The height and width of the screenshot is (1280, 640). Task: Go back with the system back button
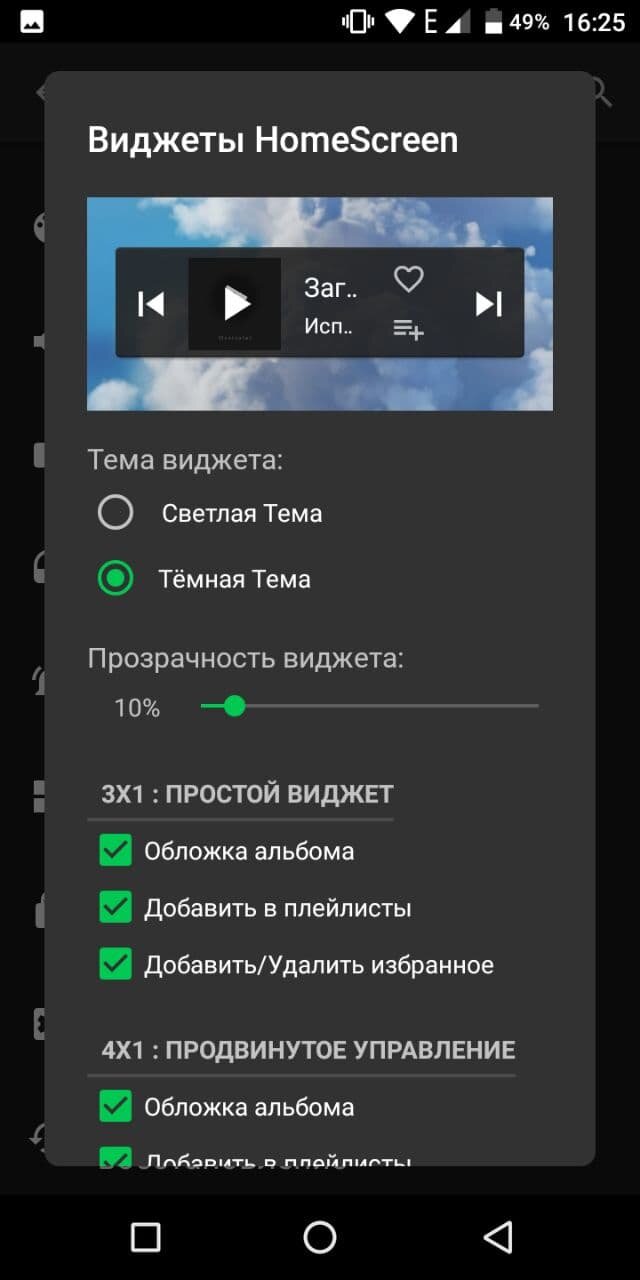tap(497, 1237)
